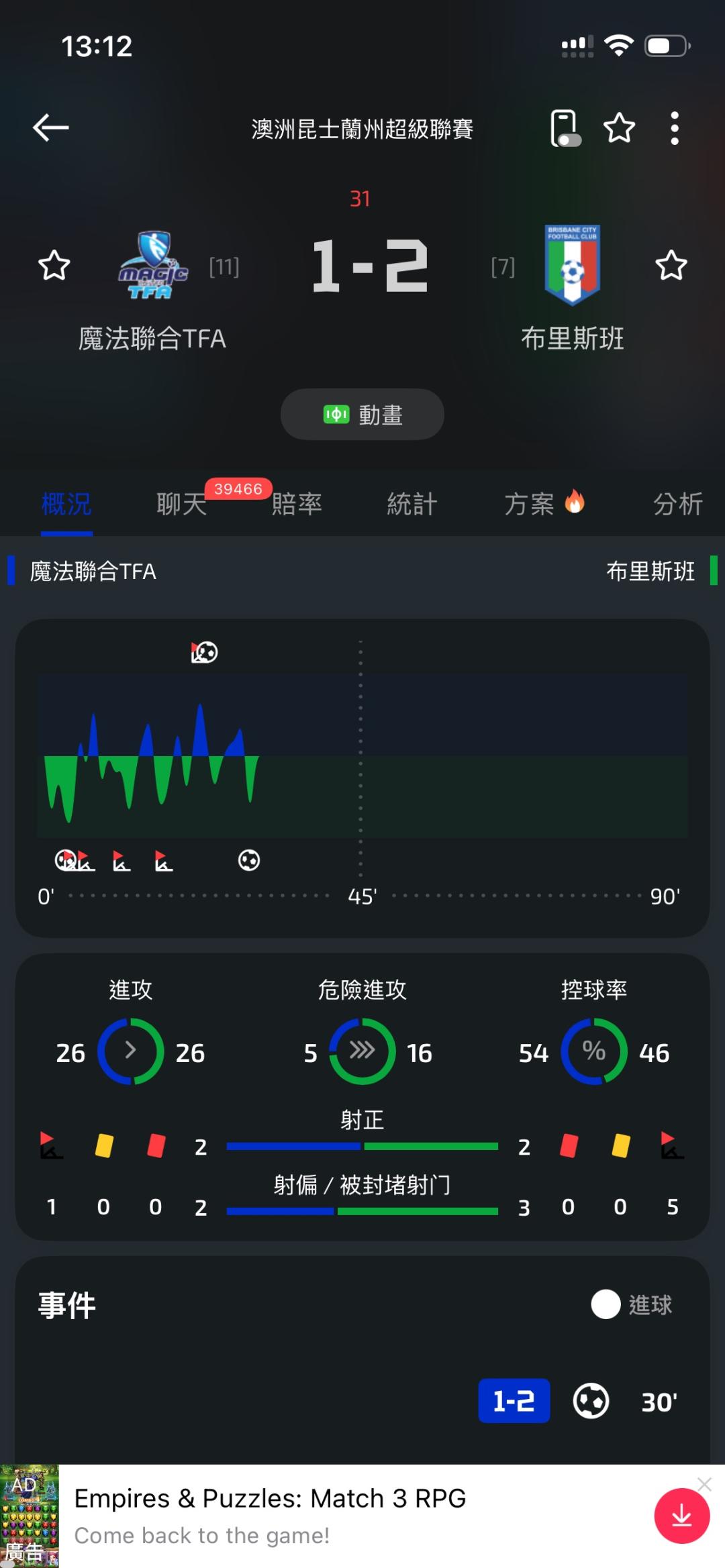The image size is (725, 1568).
Task: Toggle the 進球 goals-only filter
Action: 632,1304
